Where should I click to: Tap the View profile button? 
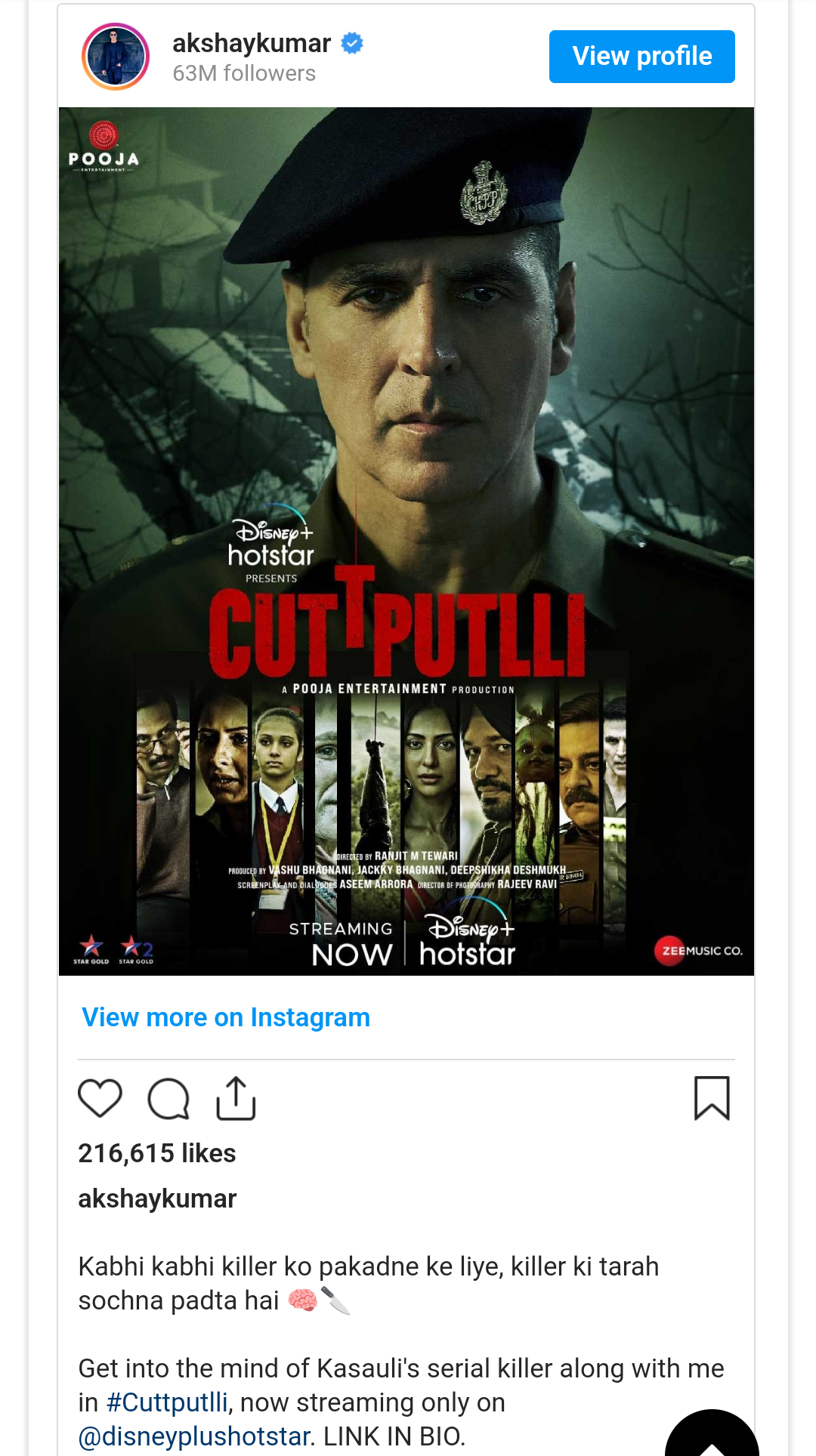point(641,57)
